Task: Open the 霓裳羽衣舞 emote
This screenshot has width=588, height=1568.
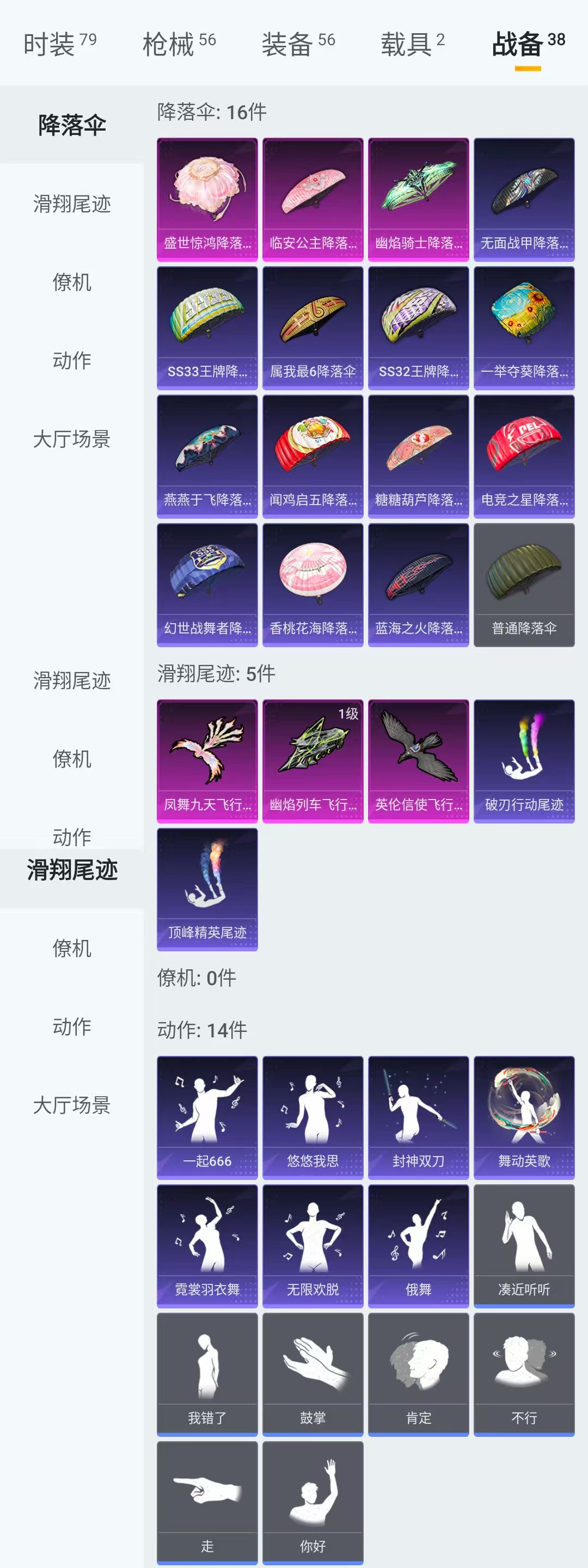Action: (x=207, y=1246)
